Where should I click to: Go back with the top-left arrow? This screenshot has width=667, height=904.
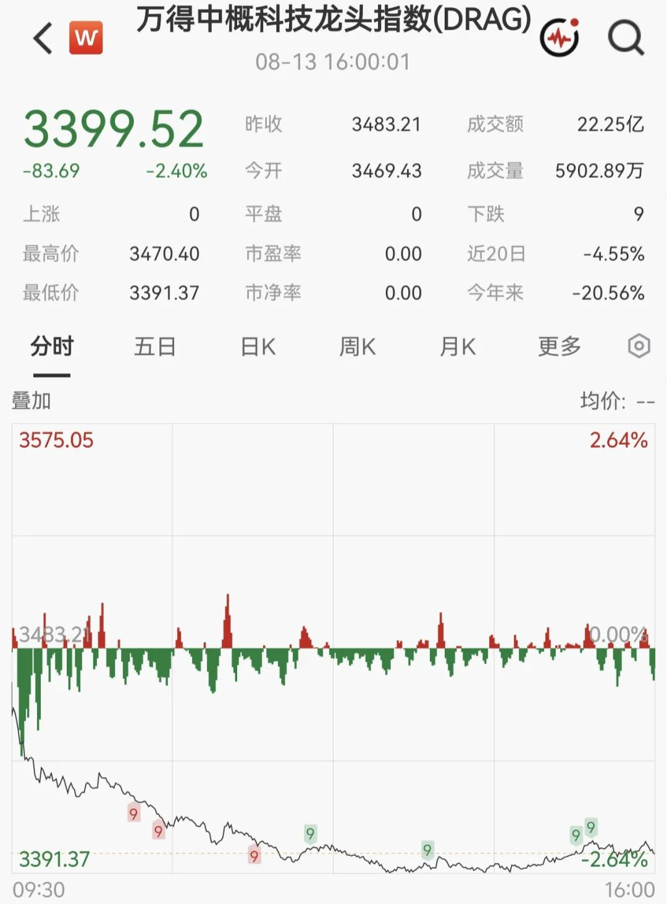(43, 38)
